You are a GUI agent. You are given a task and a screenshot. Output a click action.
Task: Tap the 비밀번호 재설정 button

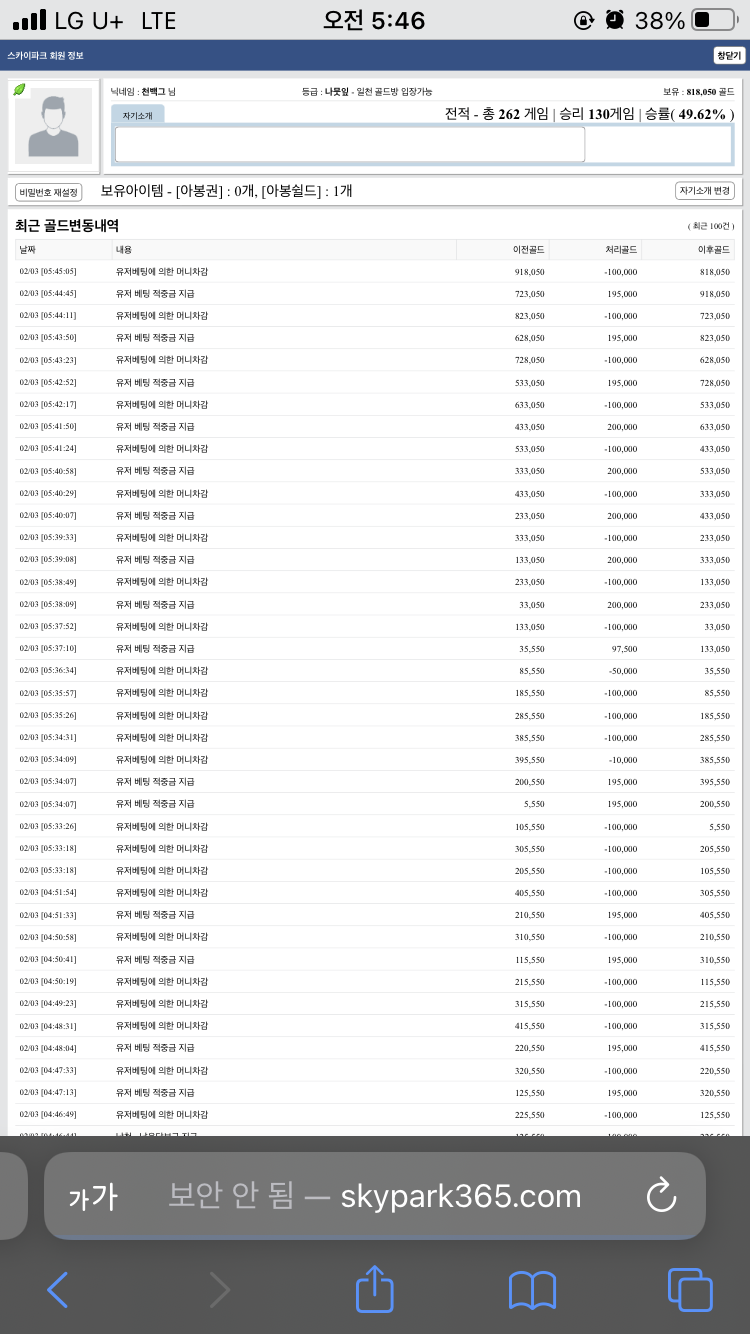coord(49,192)
